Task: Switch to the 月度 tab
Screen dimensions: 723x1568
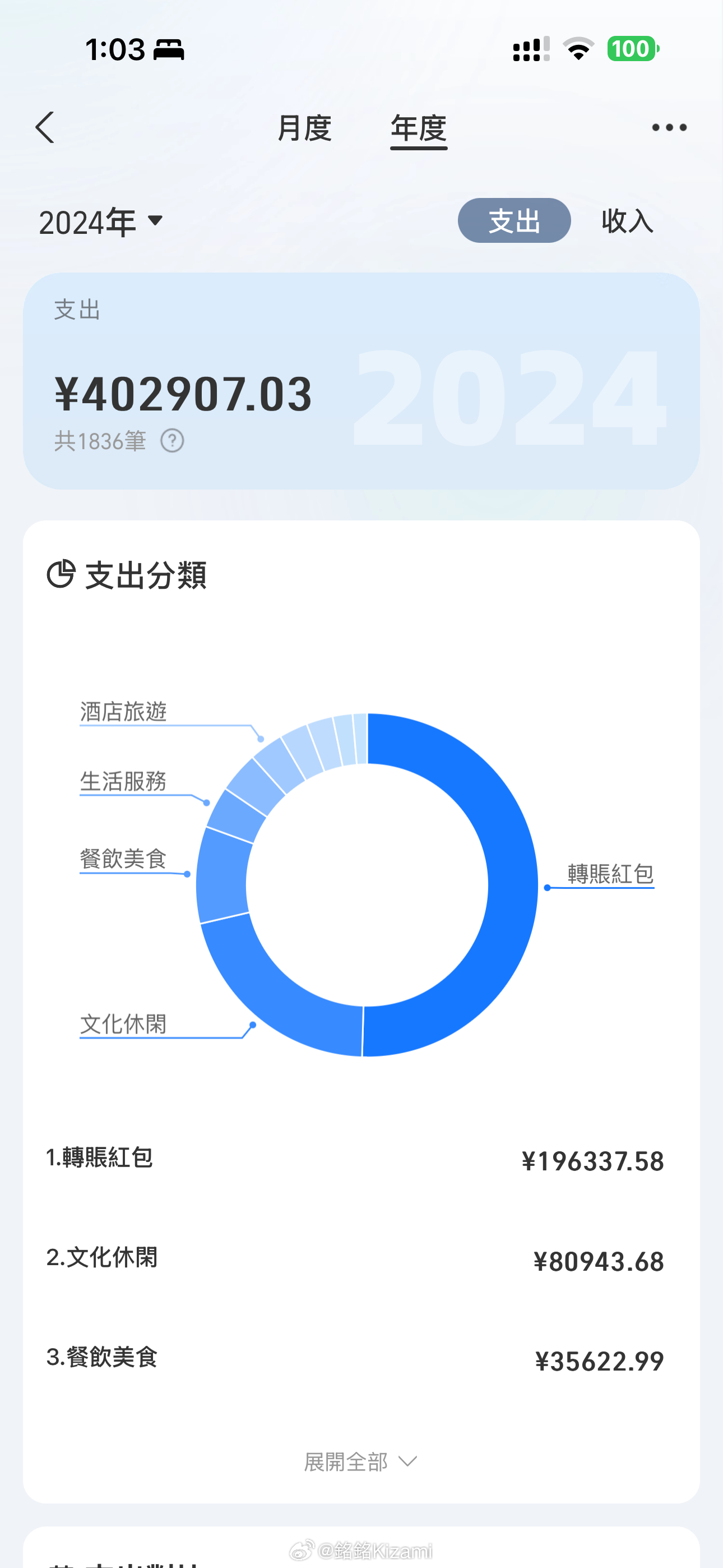Action: point(304,128)
